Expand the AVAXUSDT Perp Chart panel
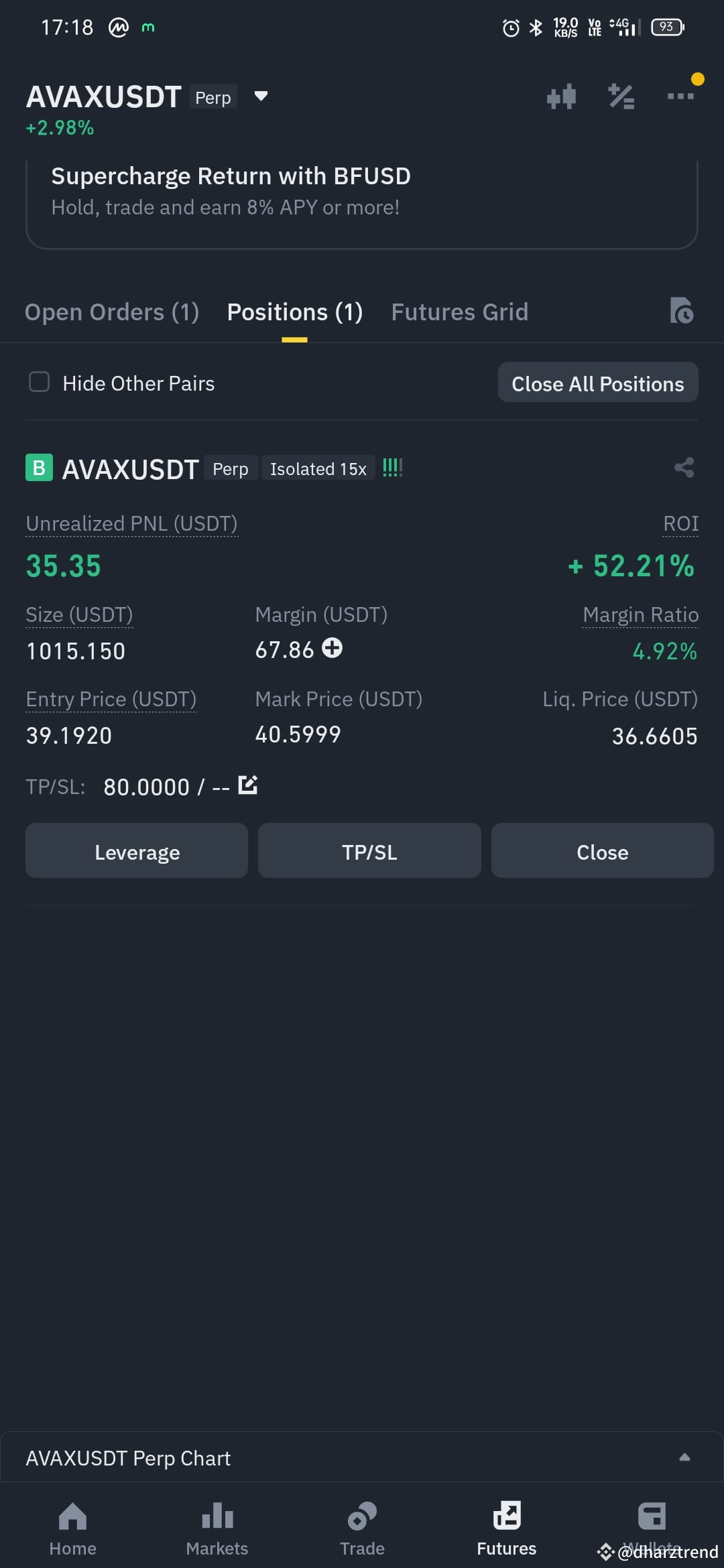This screenshot has width=724, height=1568. (685, 1457)
